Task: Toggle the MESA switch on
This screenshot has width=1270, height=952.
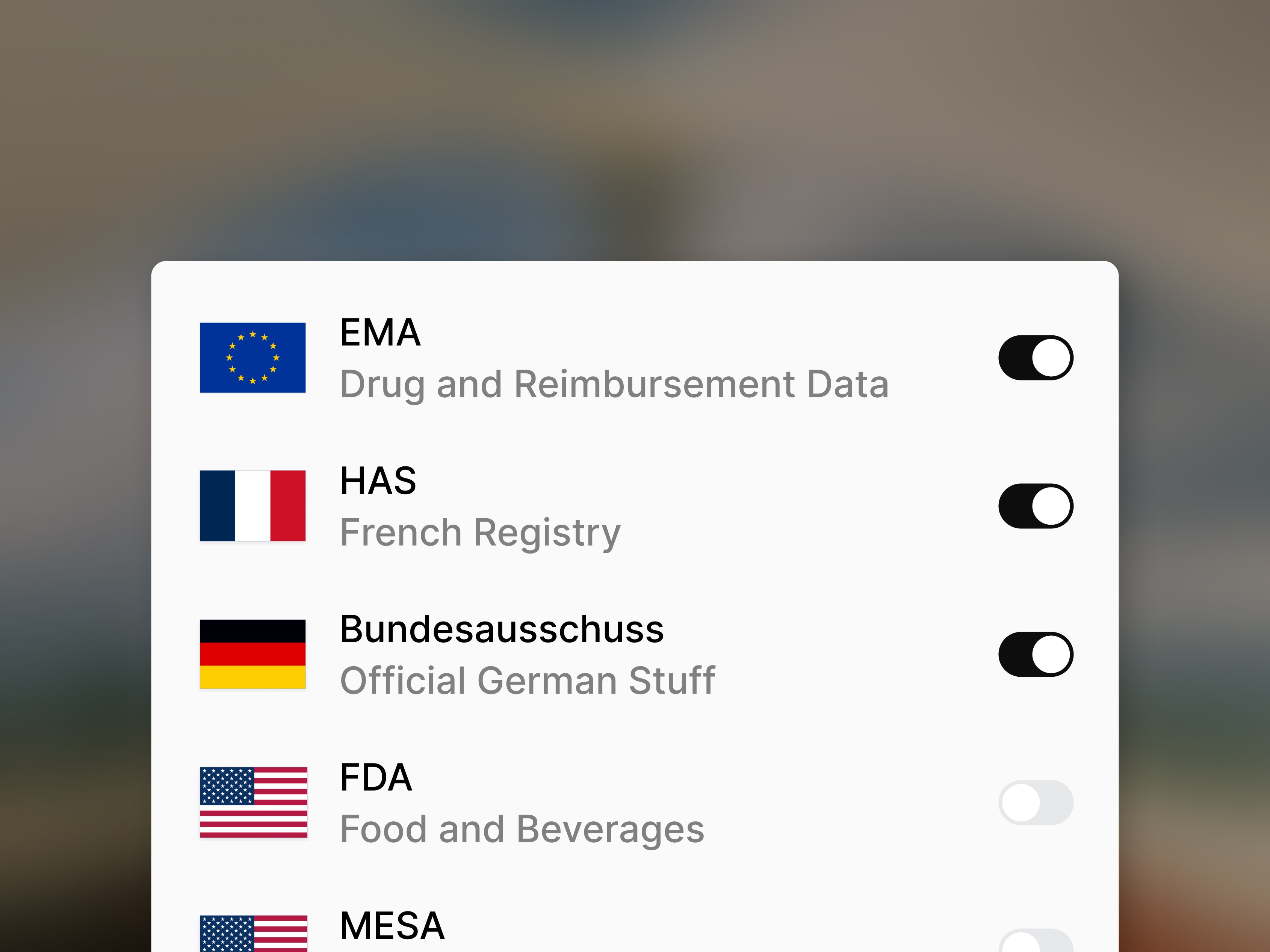Action: 1035,942
